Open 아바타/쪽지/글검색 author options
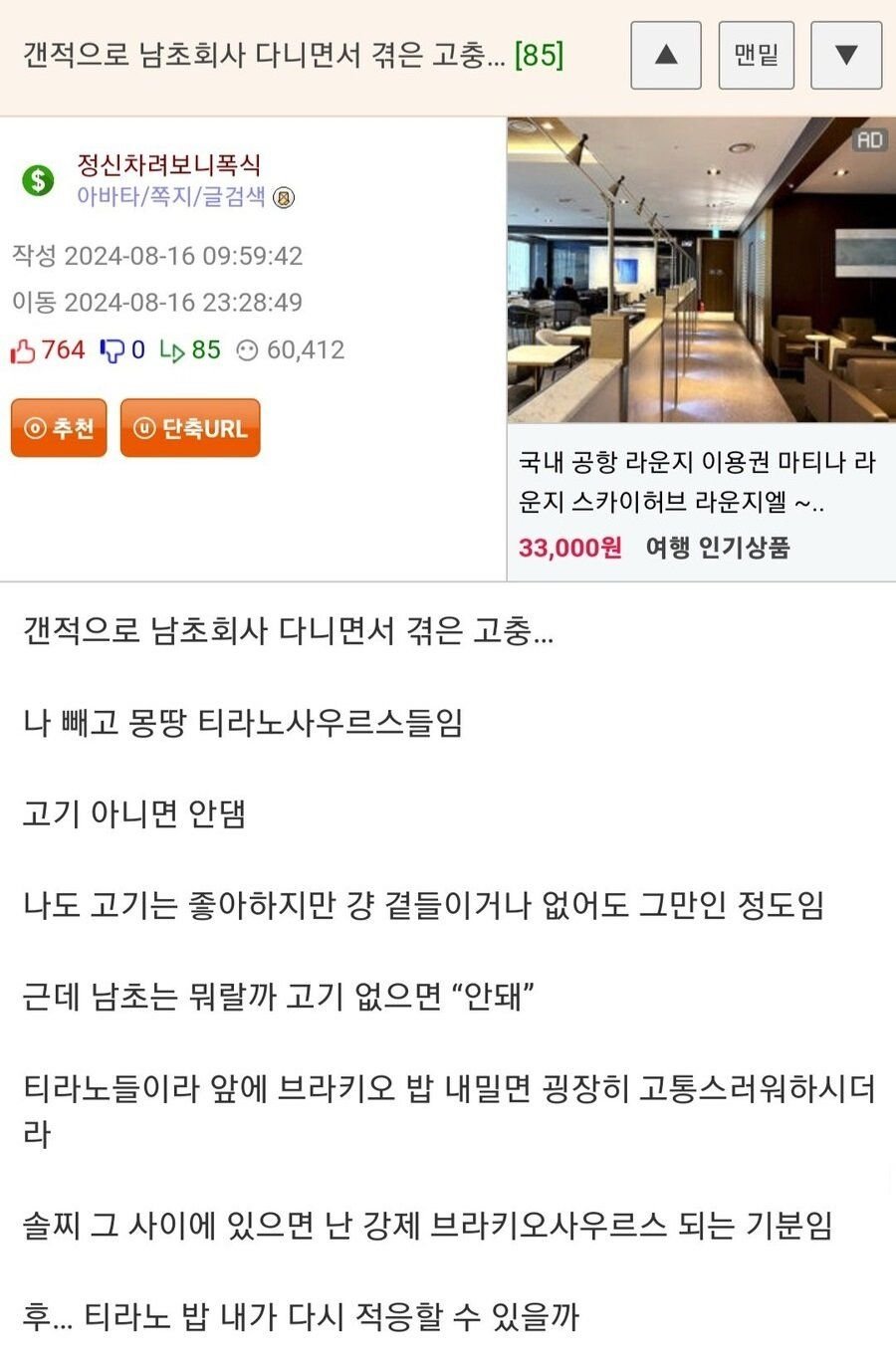 pyautogui.click(x=171, y=196)
